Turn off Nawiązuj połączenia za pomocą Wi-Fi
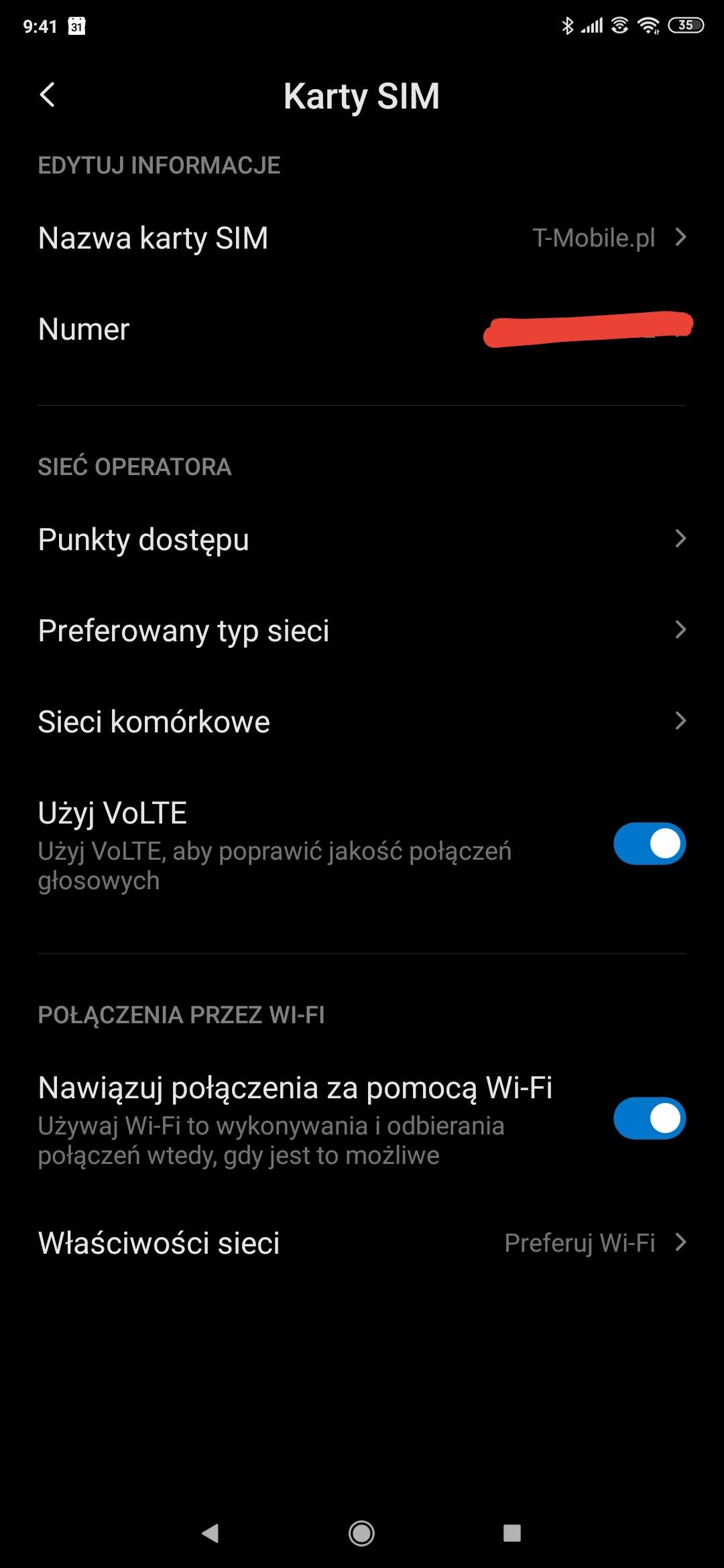The height and width of the screenshot is (1568, 724). (x=649, y=1118)
